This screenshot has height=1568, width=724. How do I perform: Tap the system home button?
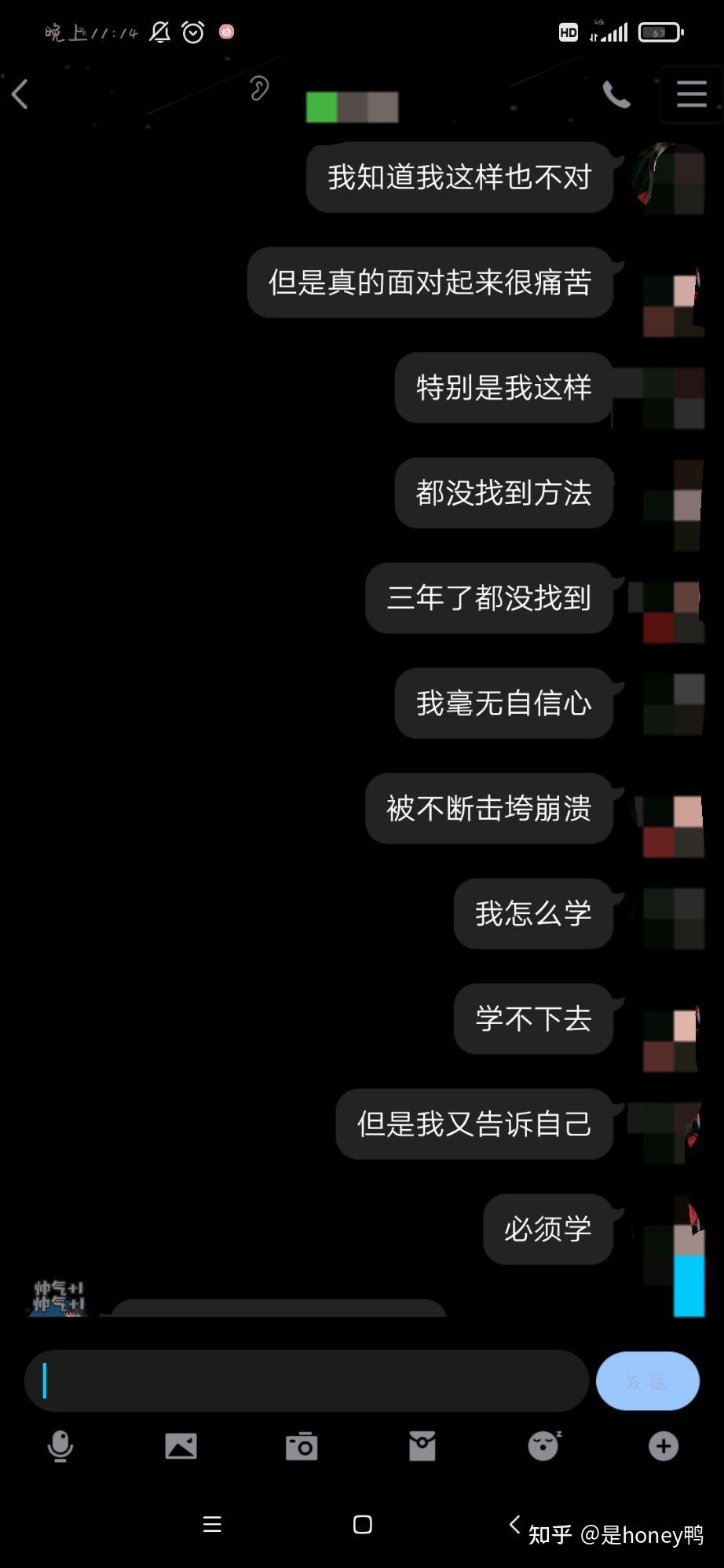click(362, 1524)
